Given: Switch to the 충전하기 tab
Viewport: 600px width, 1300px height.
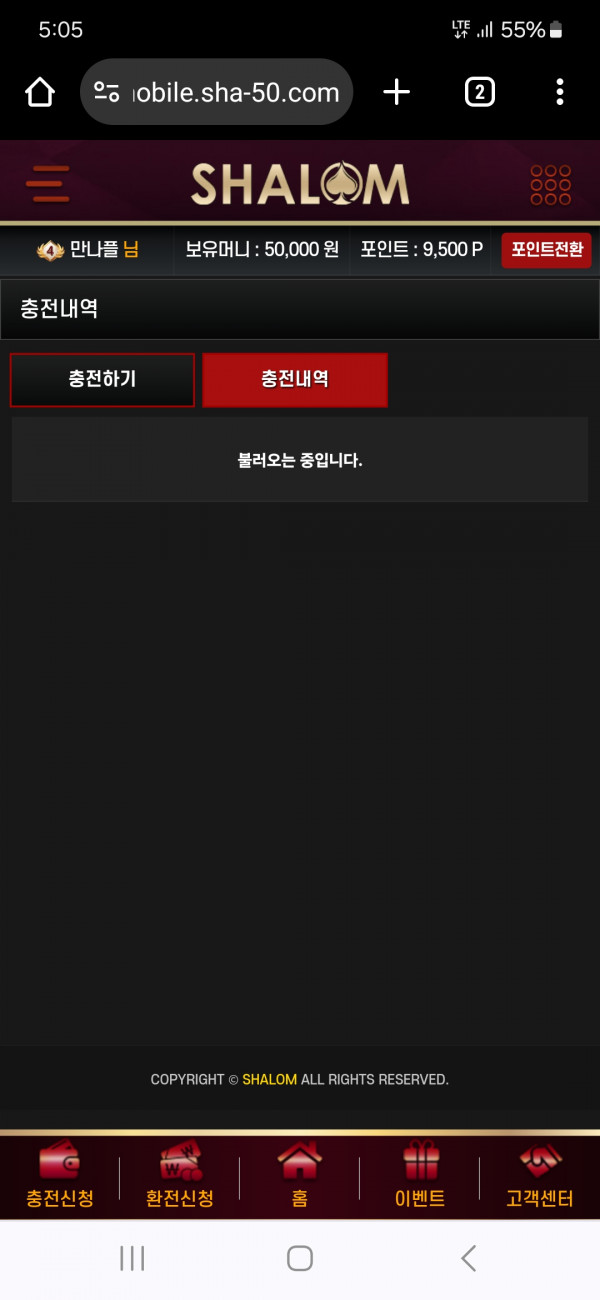Looking at the screenshot, I should coord(102,380).
